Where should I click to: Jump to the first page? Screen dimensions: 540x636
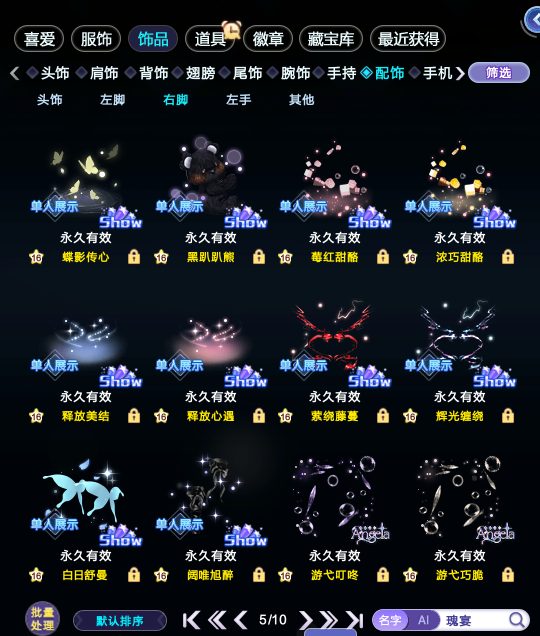pos(191,620)
